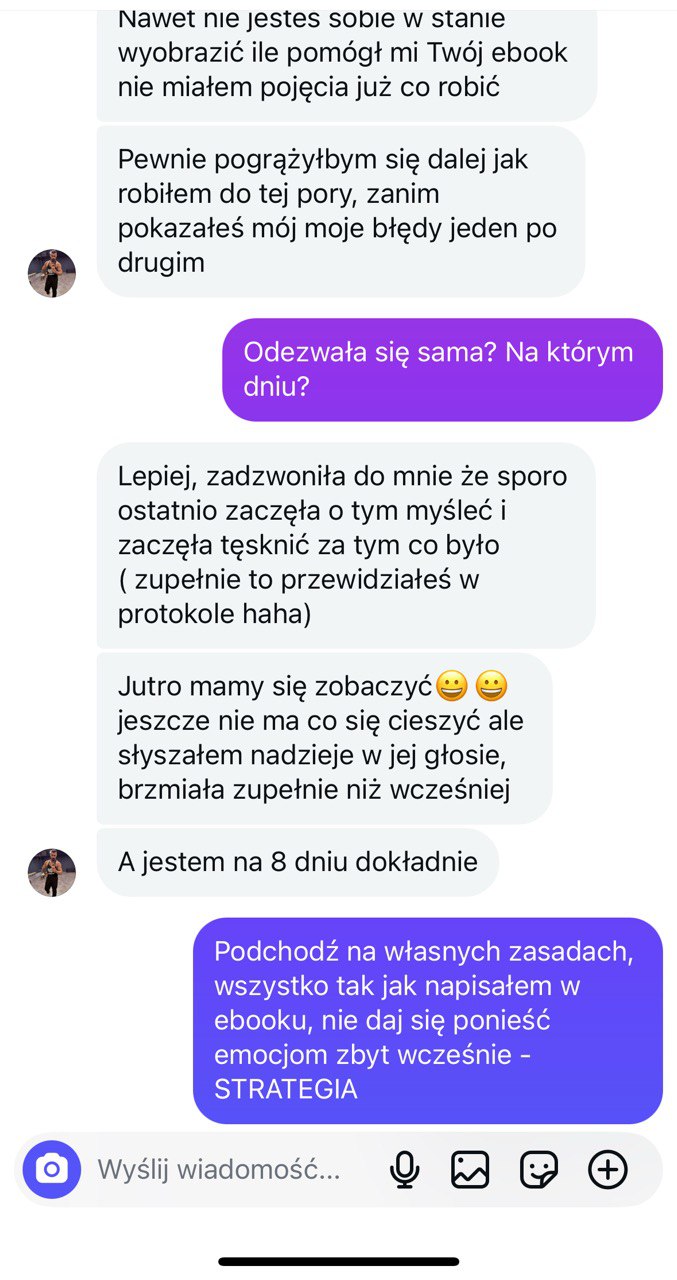The image size is (677, 1280).
Task: Open the photo gallery picker
Action: coord(470,1168)
